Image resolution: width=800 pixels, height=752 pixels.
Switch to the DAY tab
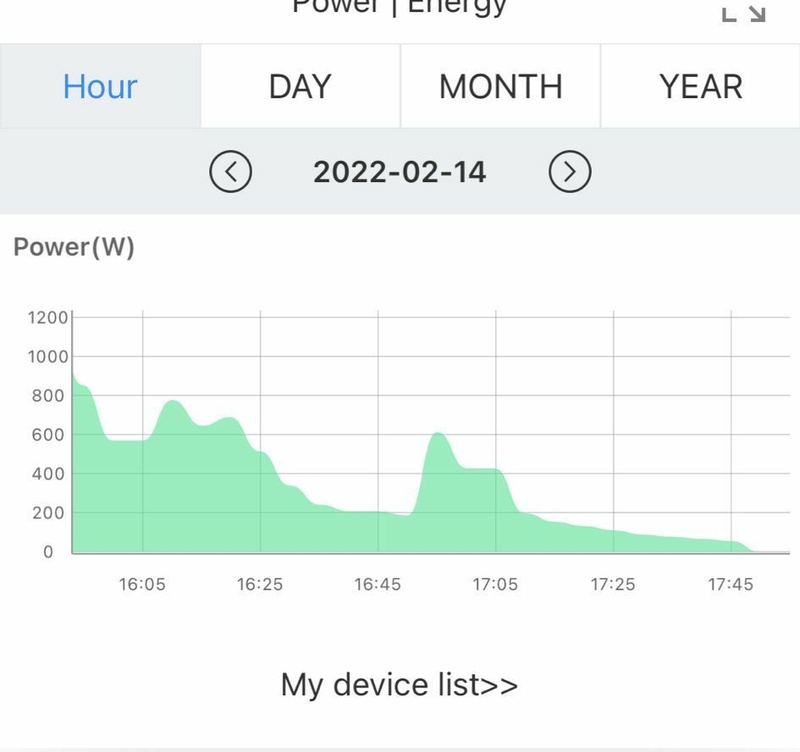[x=300, y=87]
